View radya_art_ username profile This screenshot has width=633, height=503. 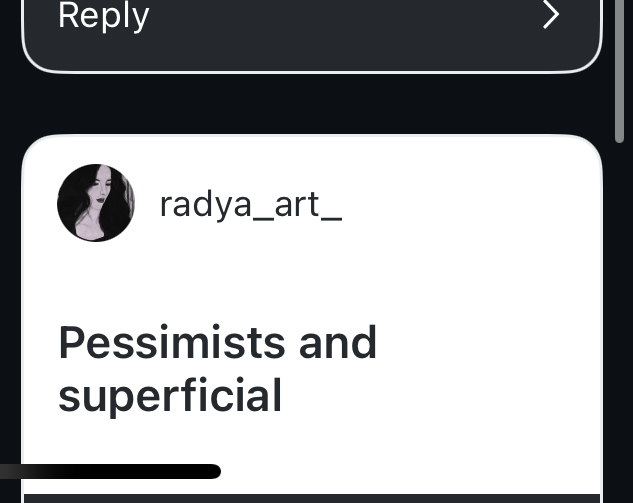point(251,204)
